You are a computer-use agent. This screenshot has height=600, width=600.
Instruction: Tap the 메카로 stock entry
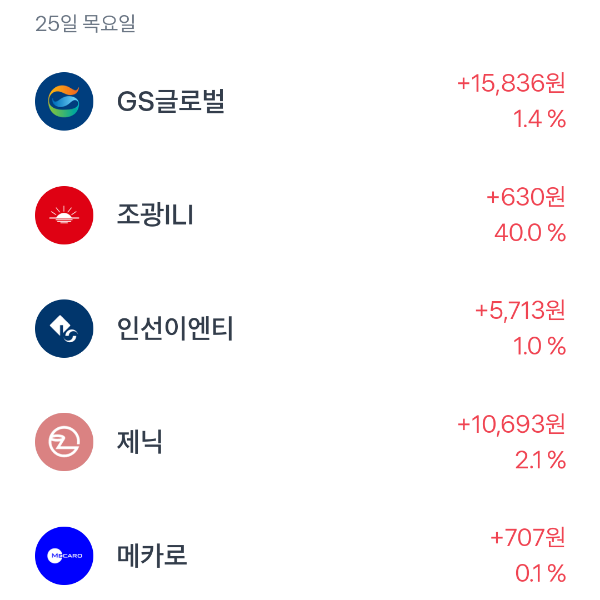[152, 555]
